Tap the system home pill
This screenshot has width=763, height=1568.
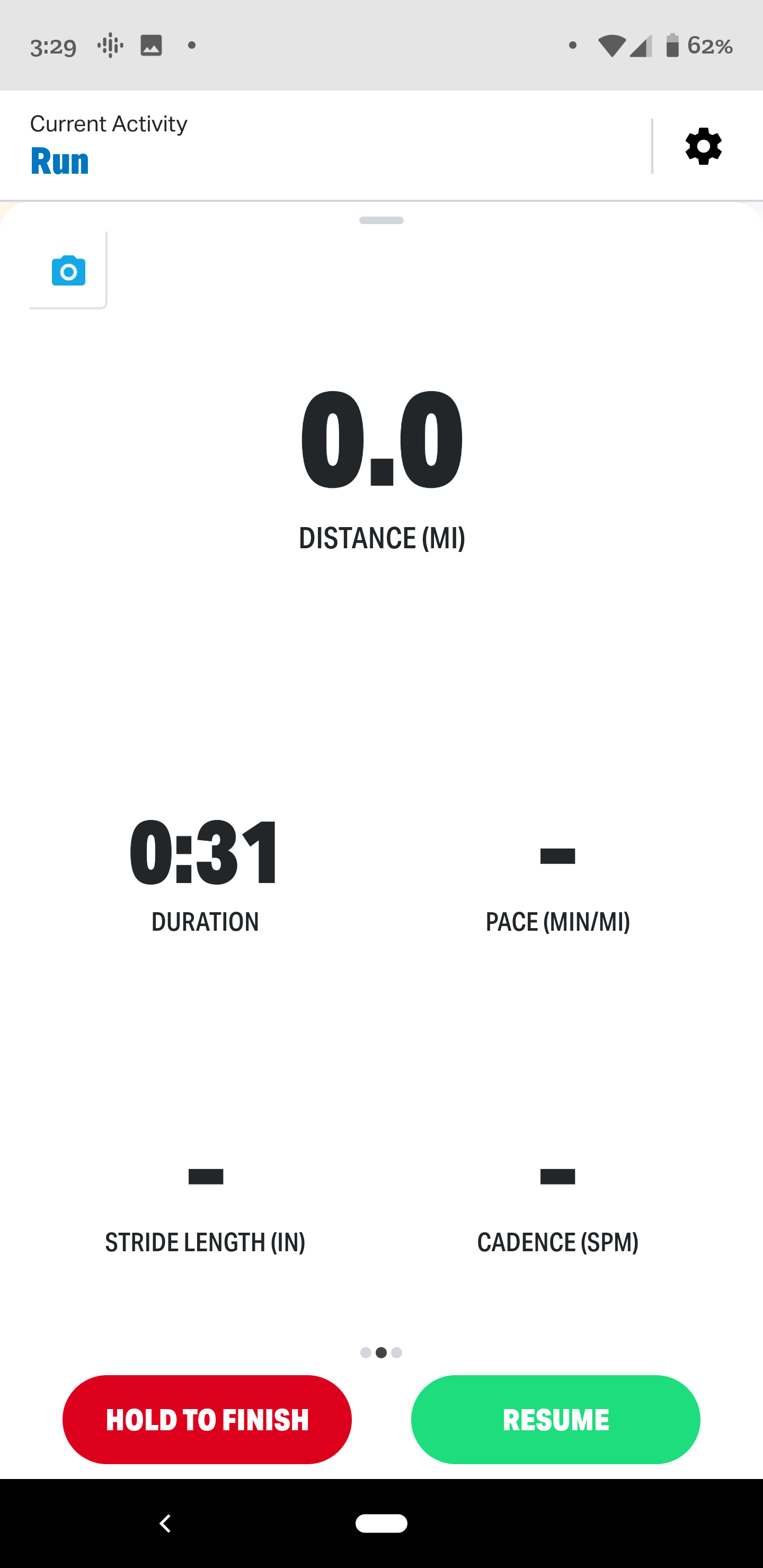(x=381, y=1524)
